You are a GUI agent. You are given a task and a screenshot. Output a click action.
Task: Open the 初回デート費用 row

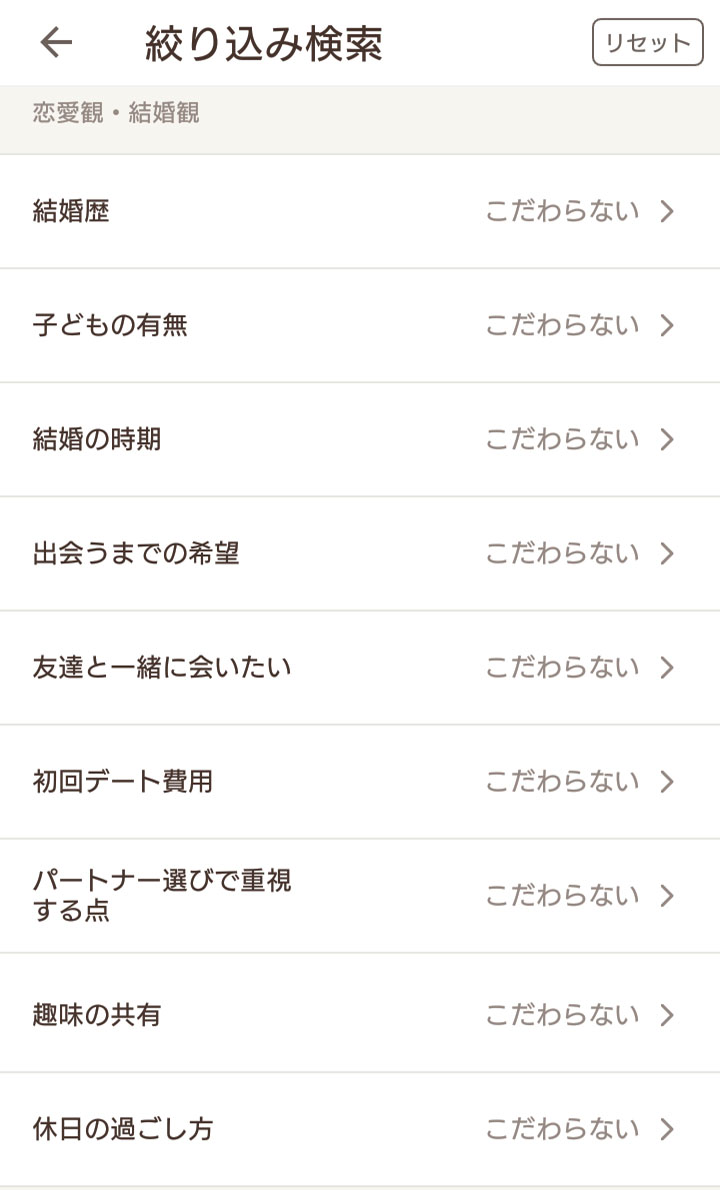tap(360, 782)
